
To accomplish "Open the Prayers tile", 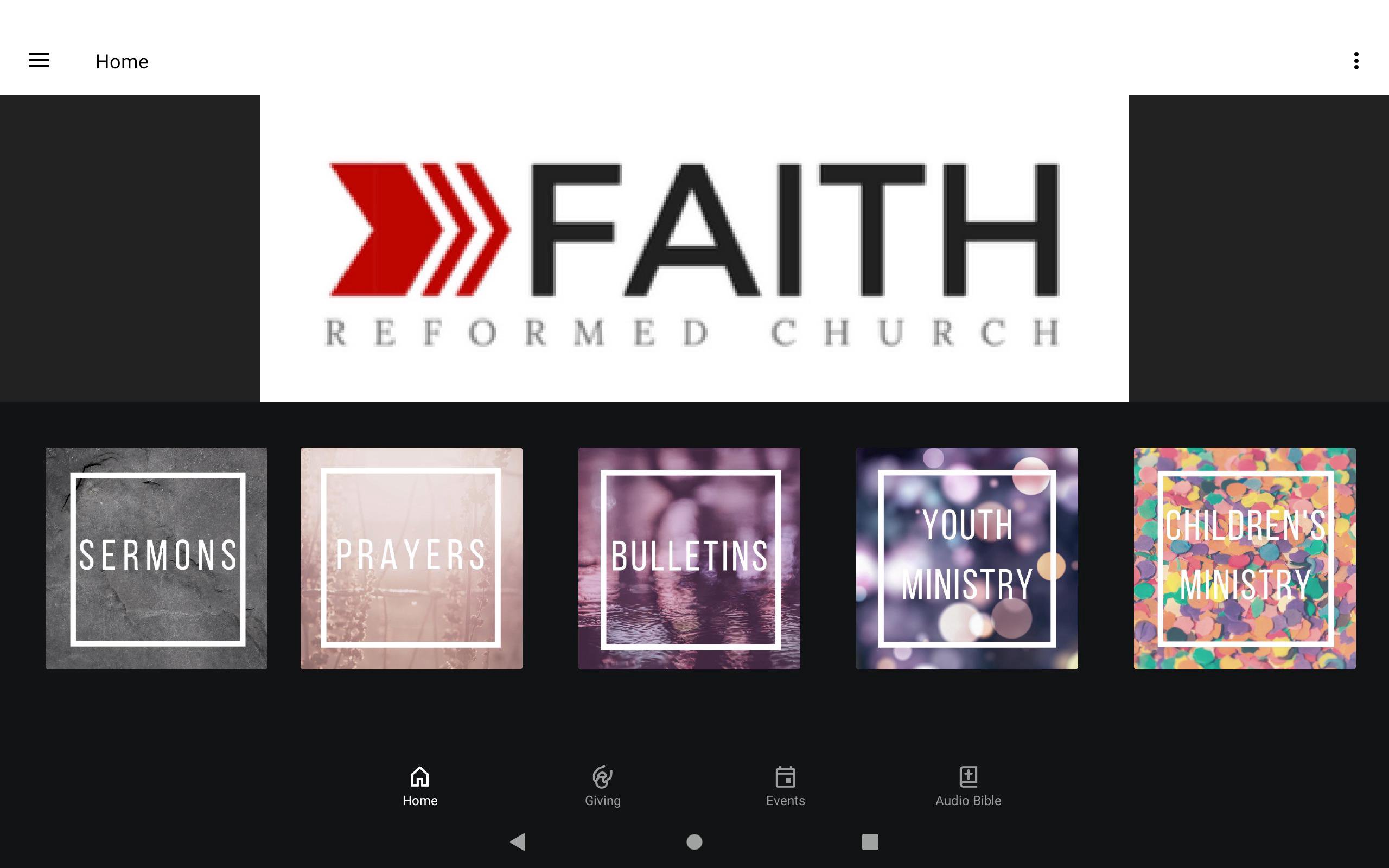I will pos(411,558).
